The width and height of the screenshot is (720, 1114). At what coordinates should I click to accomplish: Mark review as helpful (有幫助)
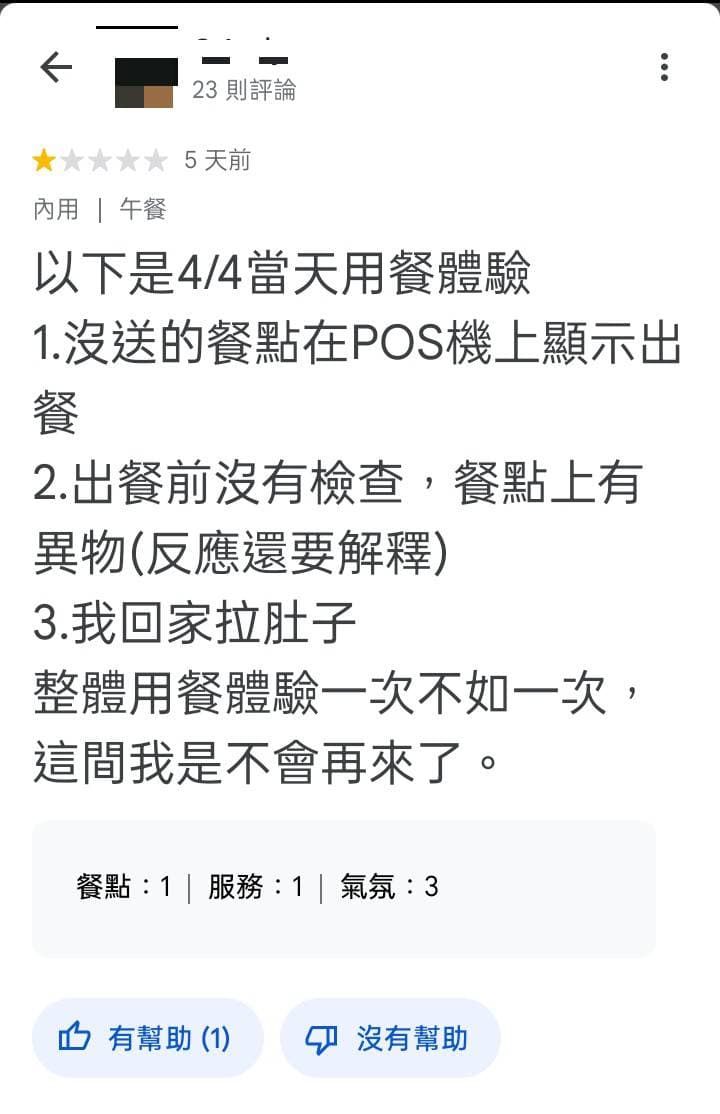click(x=147, y=1038)
